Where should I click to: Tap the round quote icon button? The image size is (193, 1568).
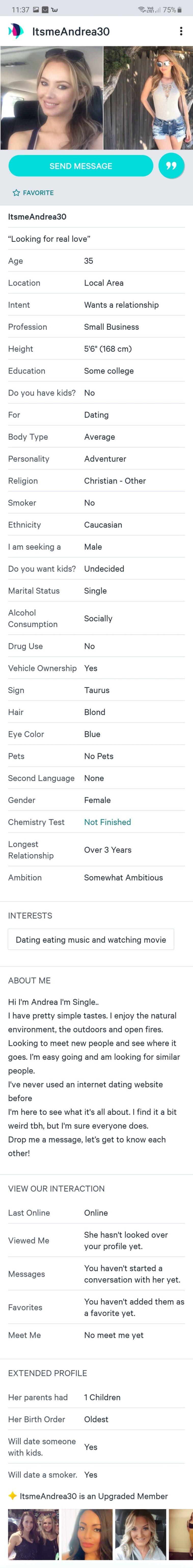click(x=171, y=166)
